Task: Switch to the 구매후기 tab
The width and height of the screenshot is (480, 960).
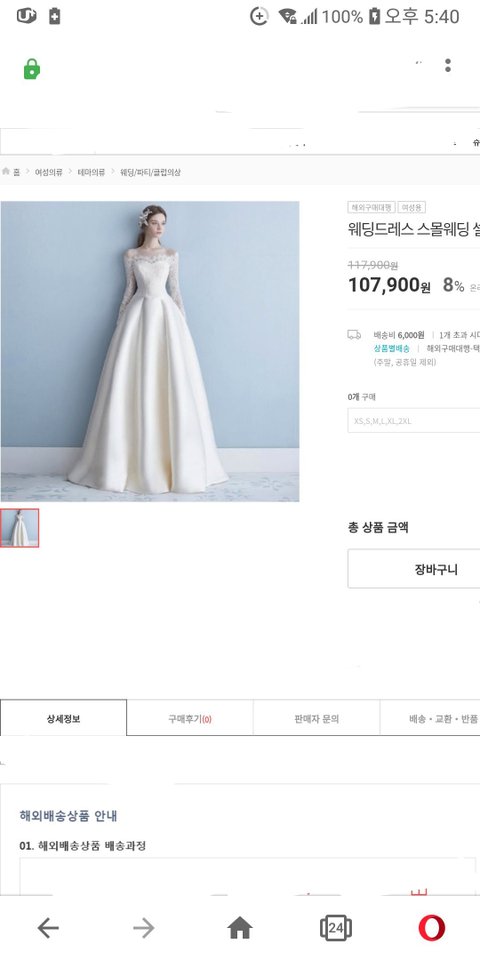Action: click(190, 718)
